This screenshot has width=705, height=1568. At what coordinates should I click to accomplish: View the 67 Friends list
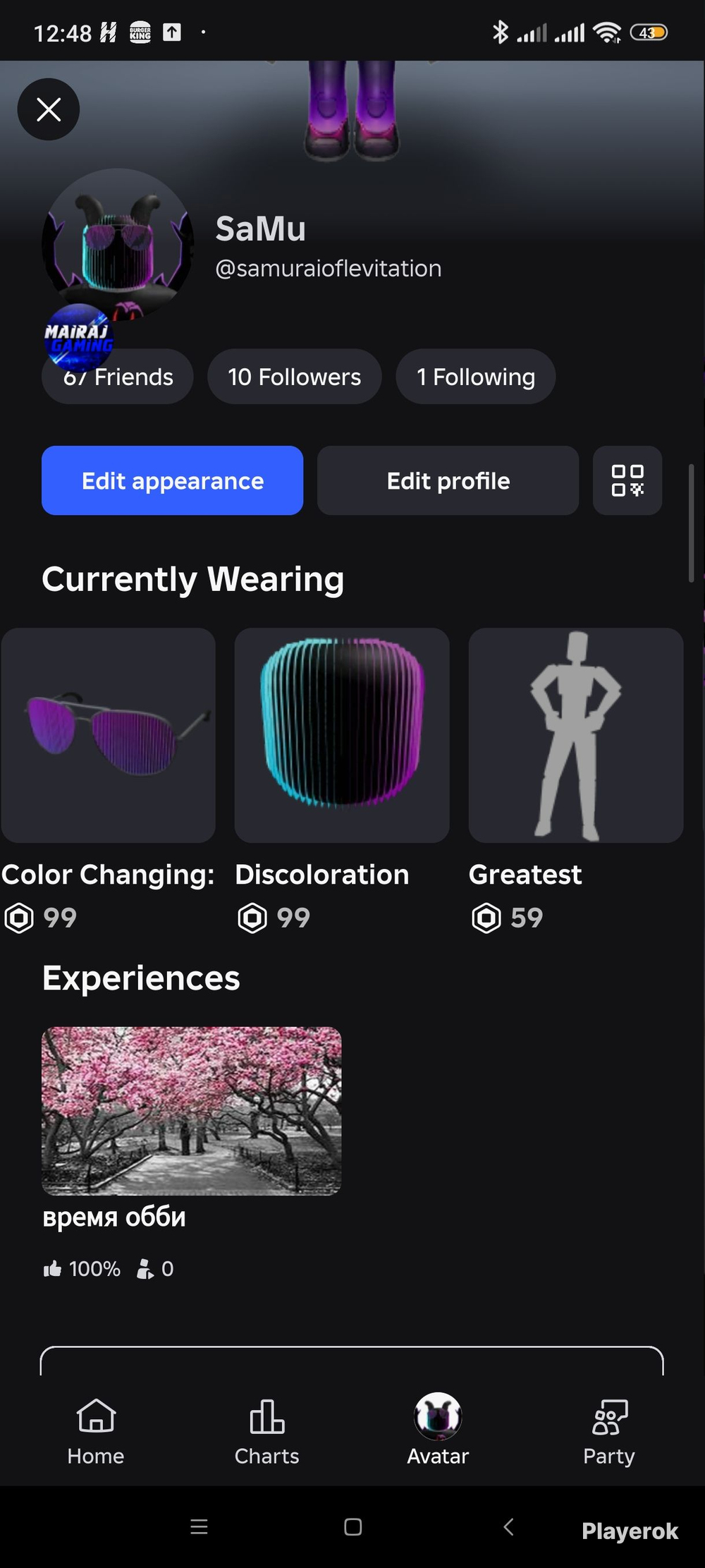click(x=118, y=377)
